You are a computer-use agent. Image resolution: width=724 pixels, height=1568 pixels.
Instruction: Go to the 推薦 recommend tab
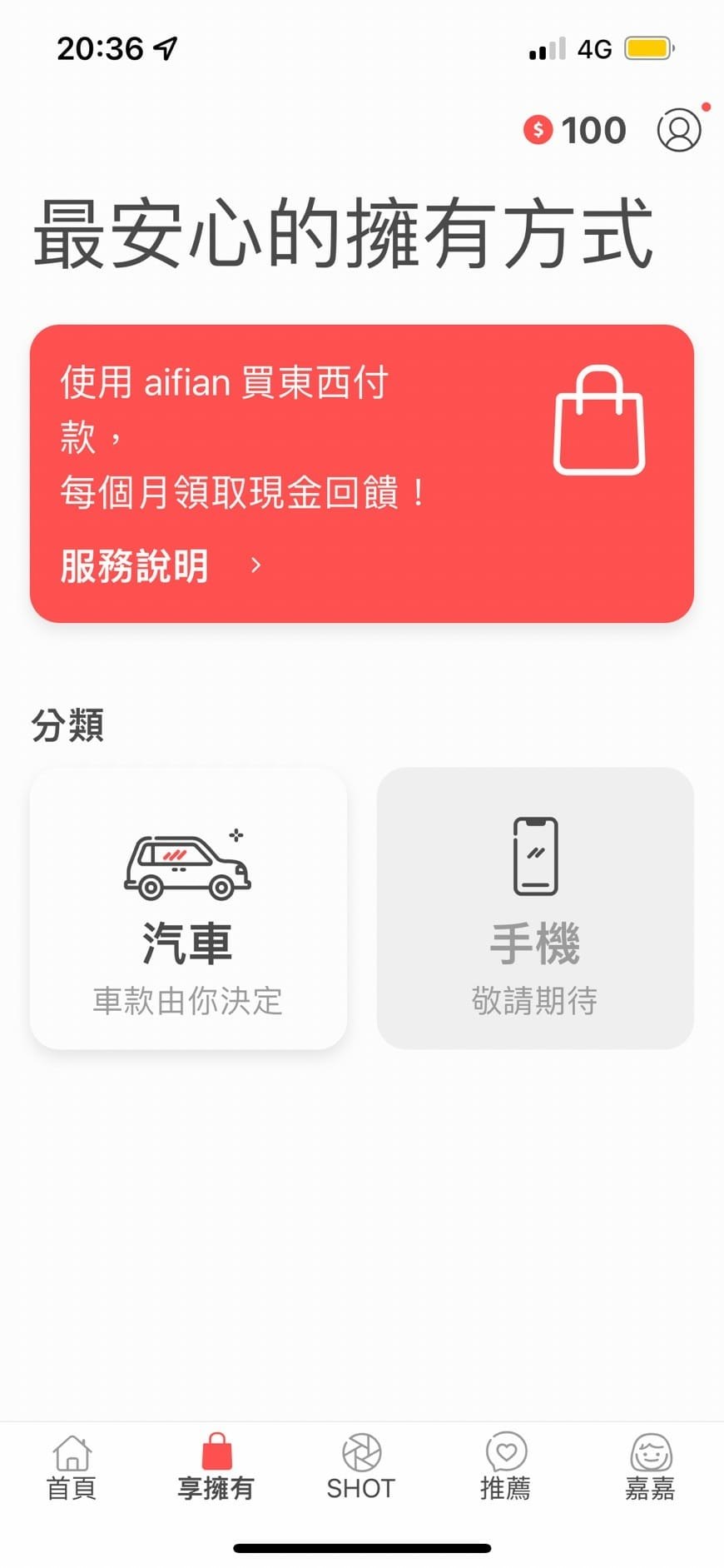tap(506, 1467)
